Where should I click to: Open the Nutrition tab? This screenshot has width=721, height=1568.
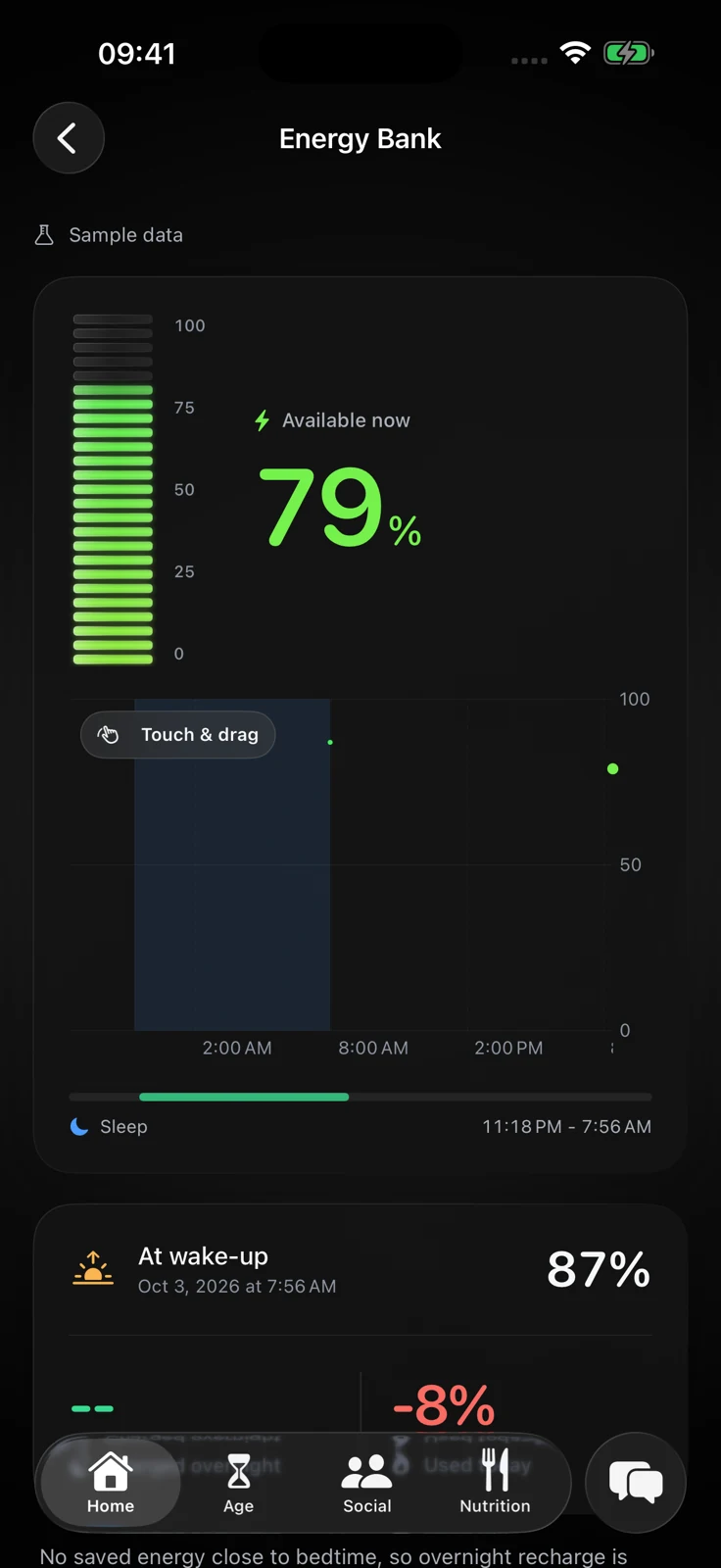click(x=495, y=1483)
